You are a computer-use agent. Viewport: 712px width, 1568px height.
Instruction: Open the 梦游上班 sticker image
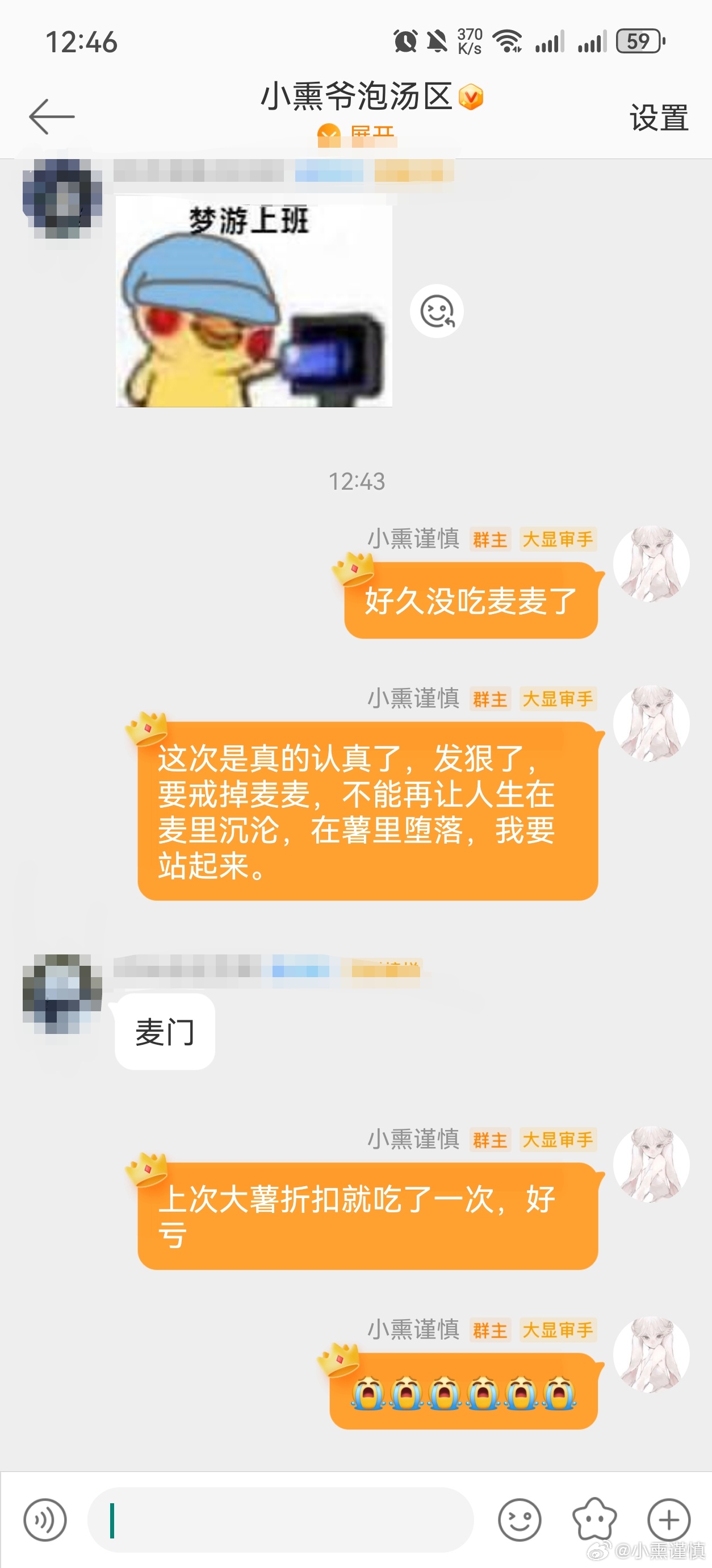coord(254,301)
